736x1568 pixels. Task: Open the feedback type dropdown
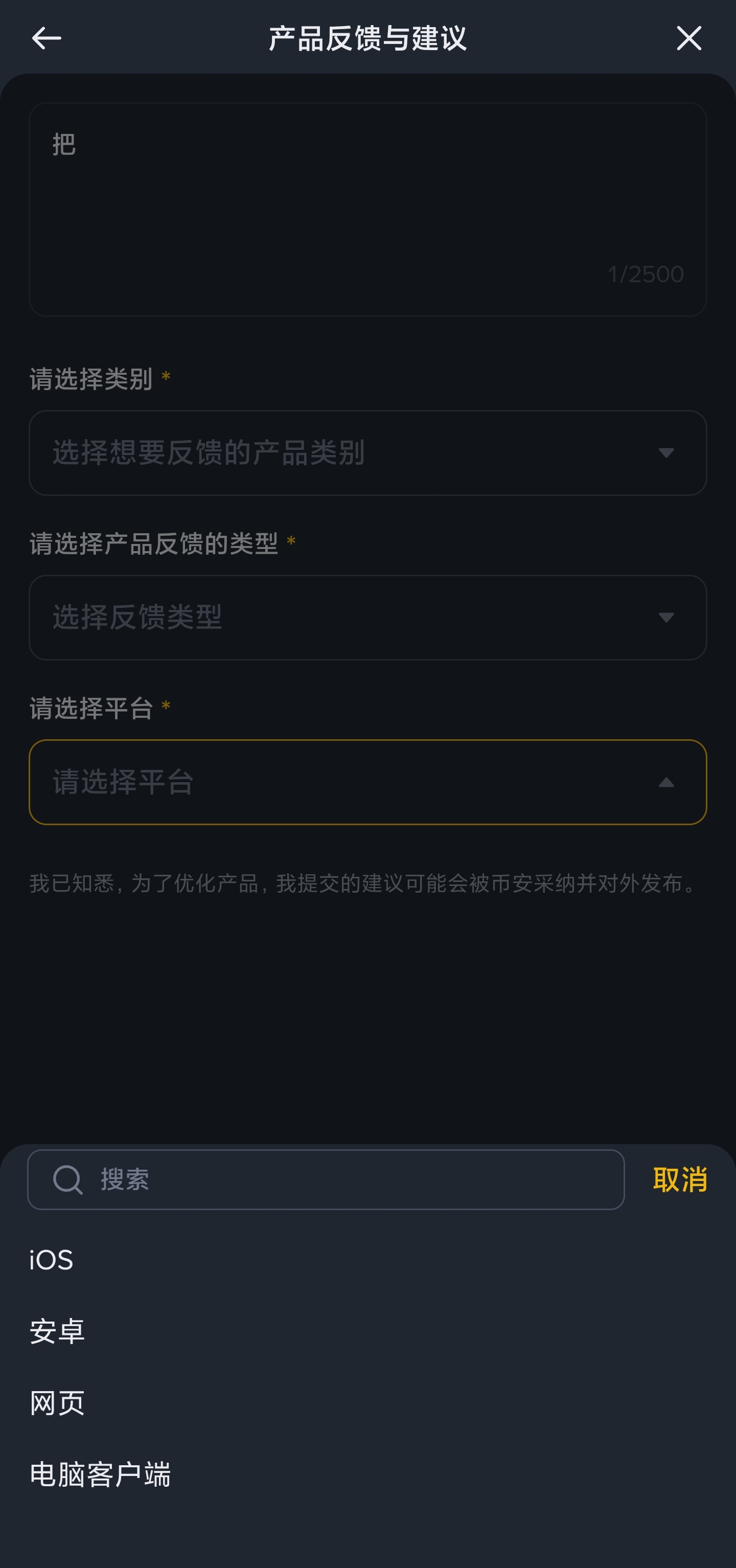367,617
